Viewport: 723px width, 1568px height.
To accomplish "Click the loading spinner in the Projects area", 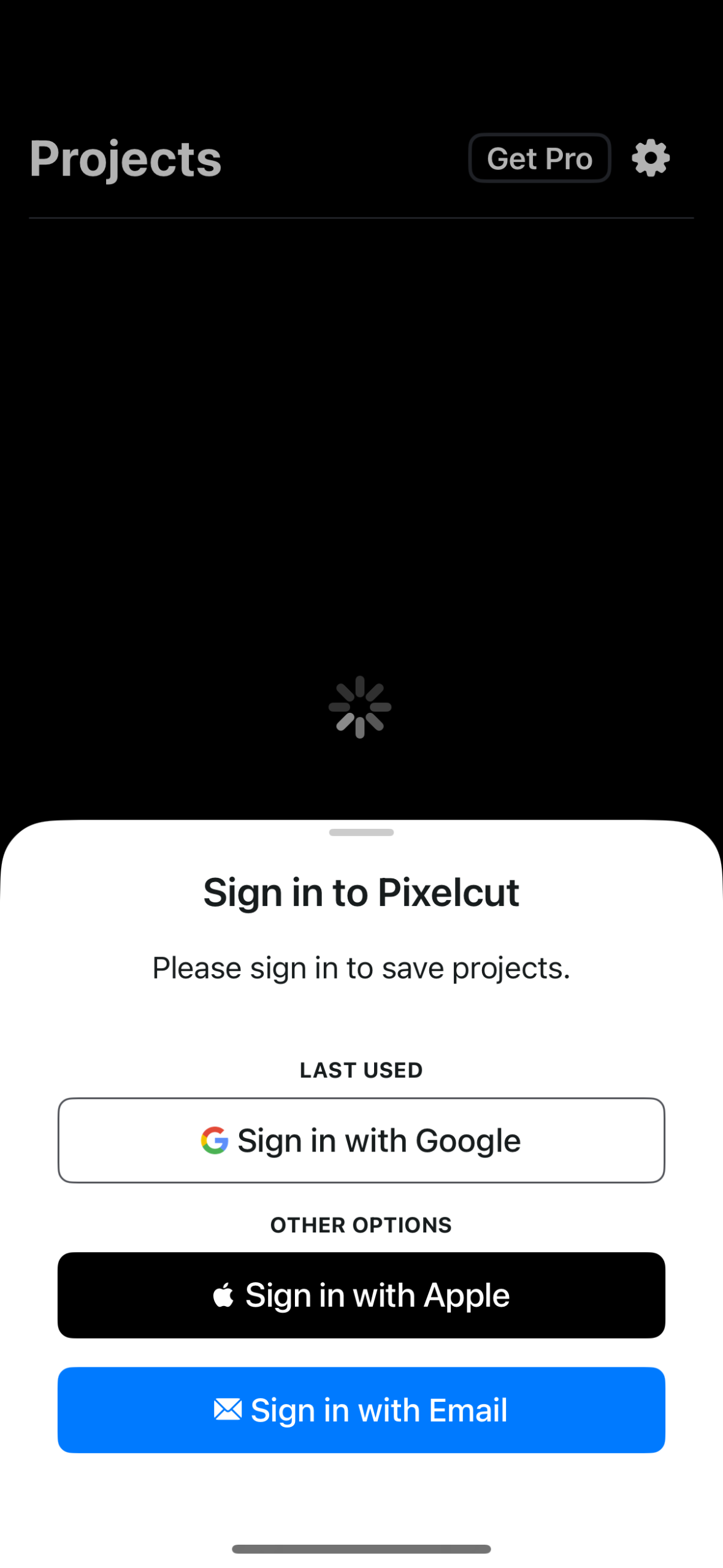I will [361, 707].
